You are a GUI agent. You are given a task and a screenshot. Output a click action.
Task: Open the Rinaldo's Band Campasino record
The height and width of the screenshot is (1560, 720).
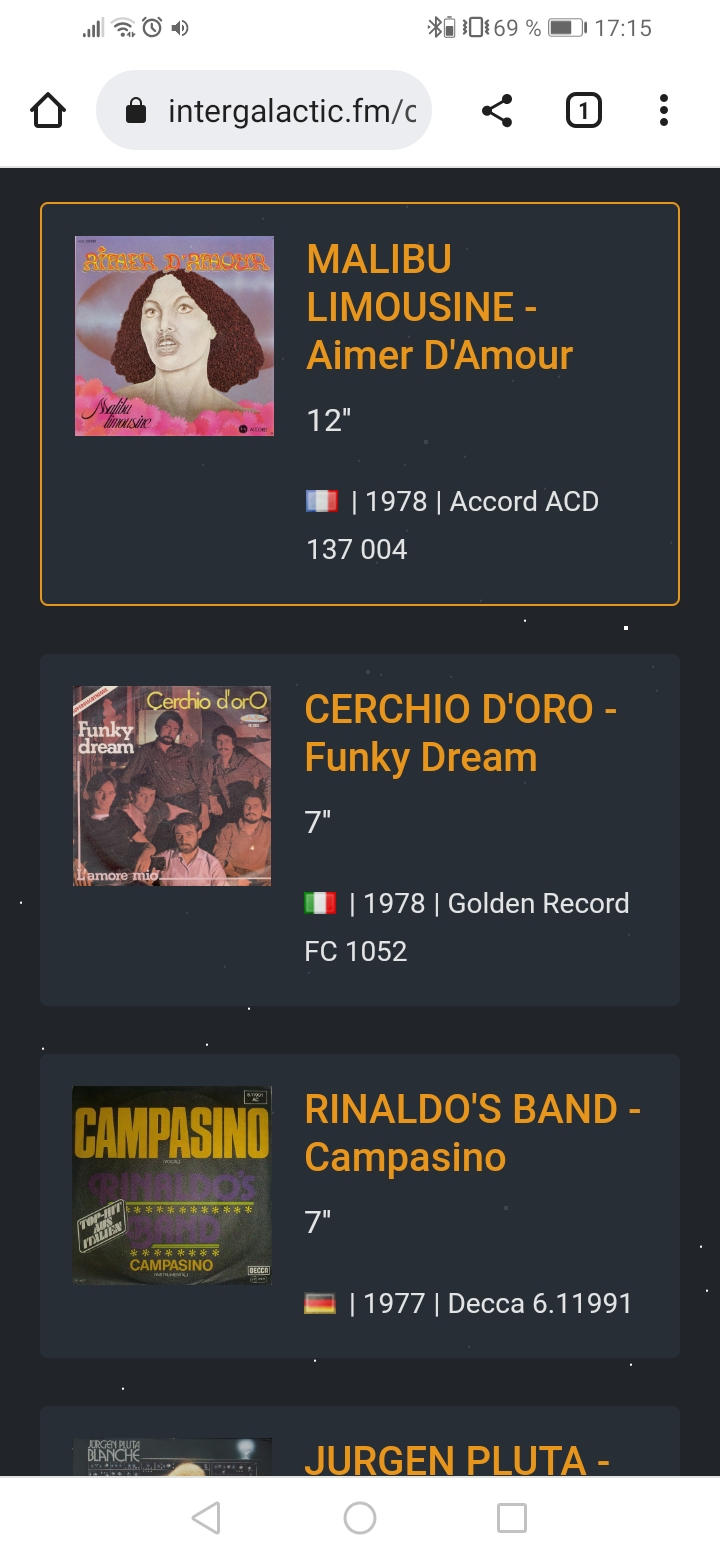pos(472,1133)
